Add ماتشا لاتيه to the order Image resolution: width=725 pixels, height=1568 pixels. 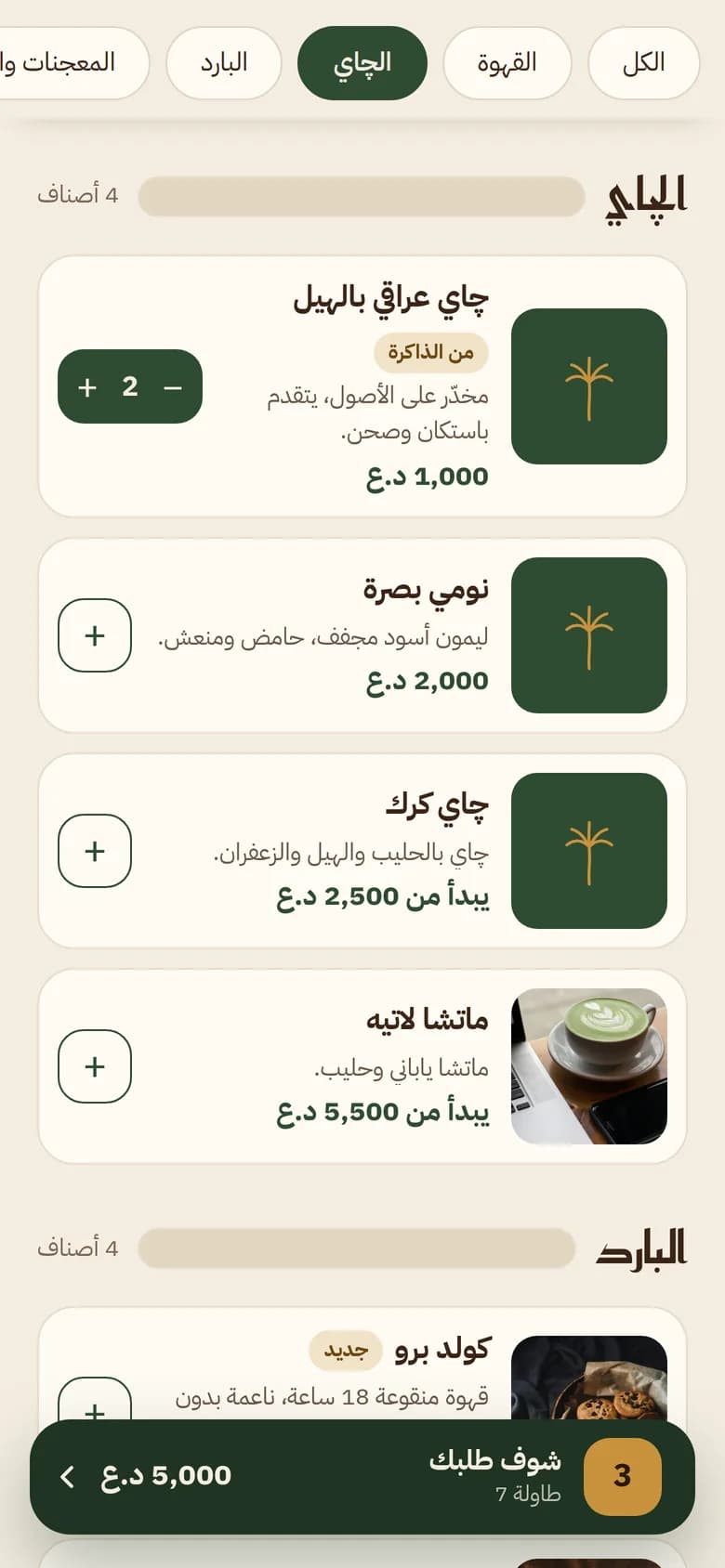[x=95, y=1066]
